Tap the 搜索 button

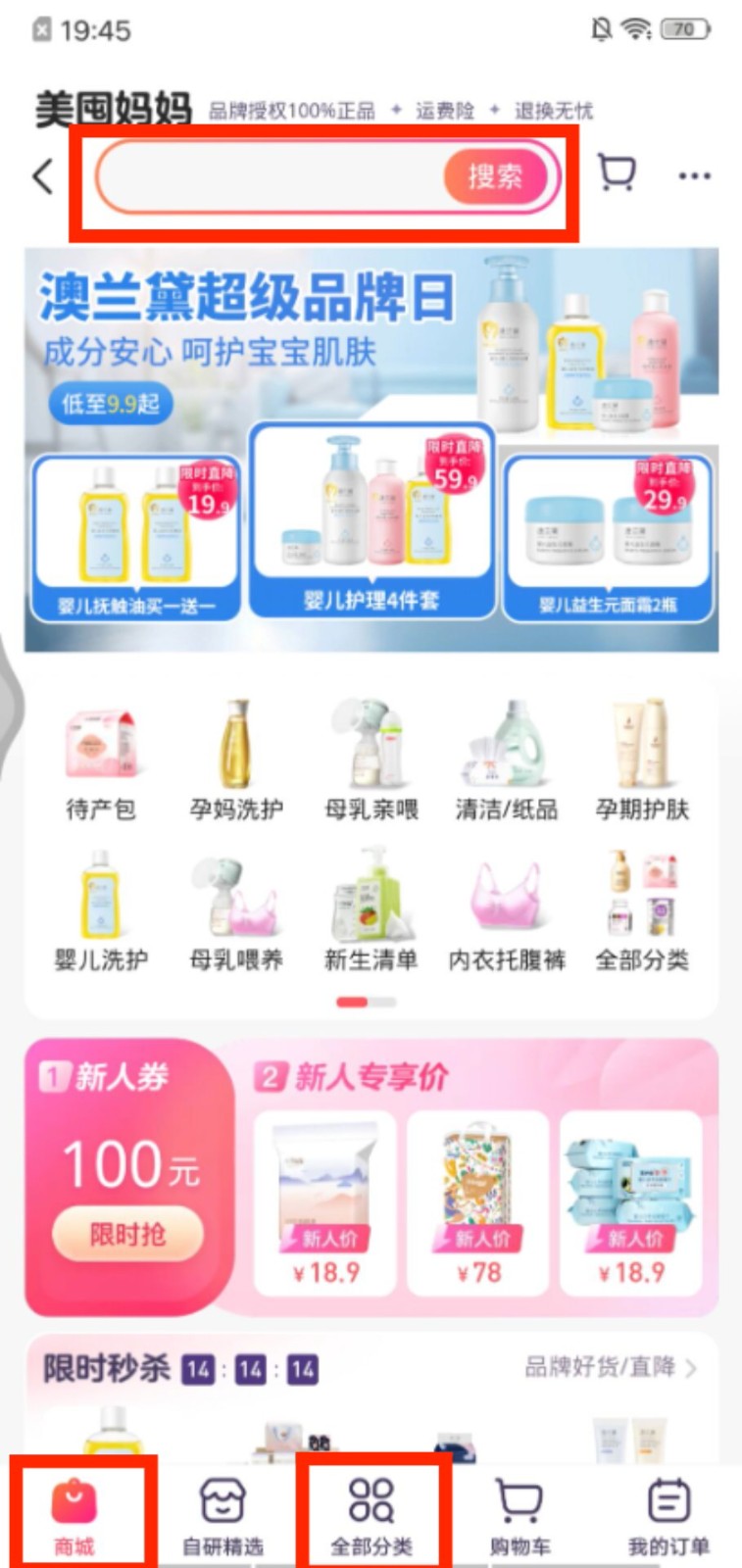[495, 177]
